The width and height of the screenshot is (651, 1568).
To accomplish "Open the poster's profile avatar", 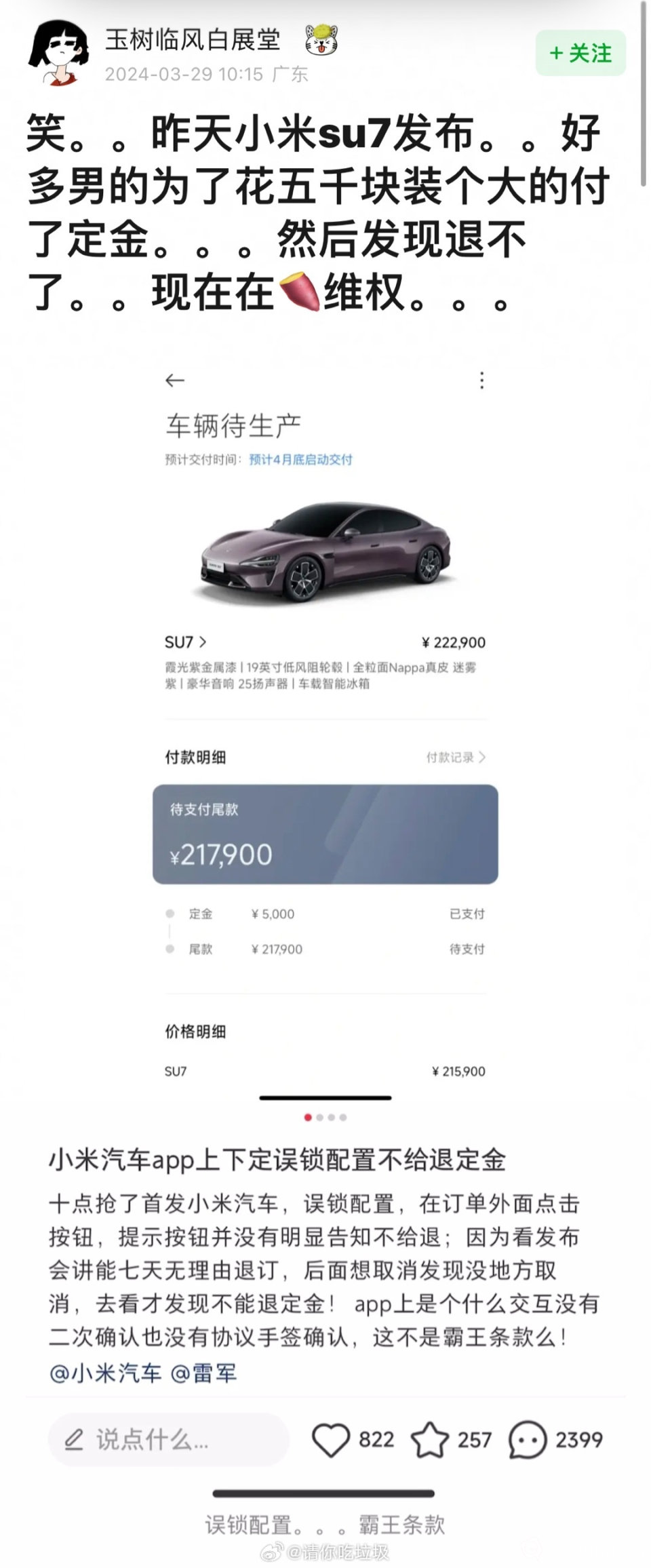I will (x=58, y=53).
